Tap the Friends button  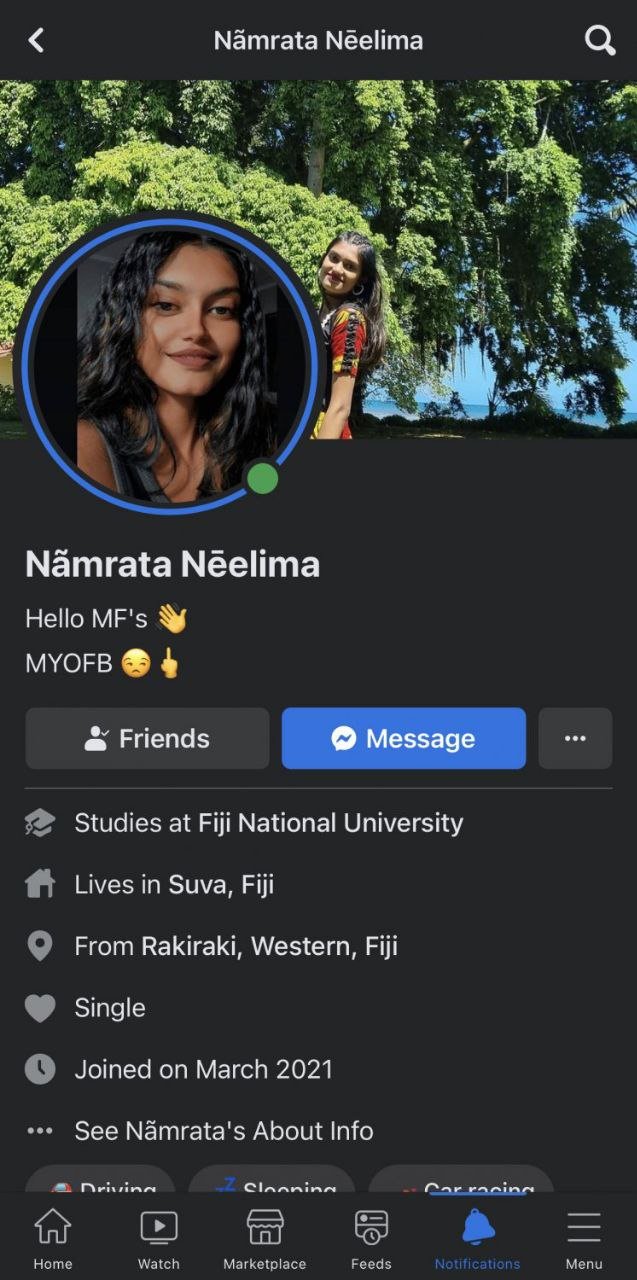point(147,739)
